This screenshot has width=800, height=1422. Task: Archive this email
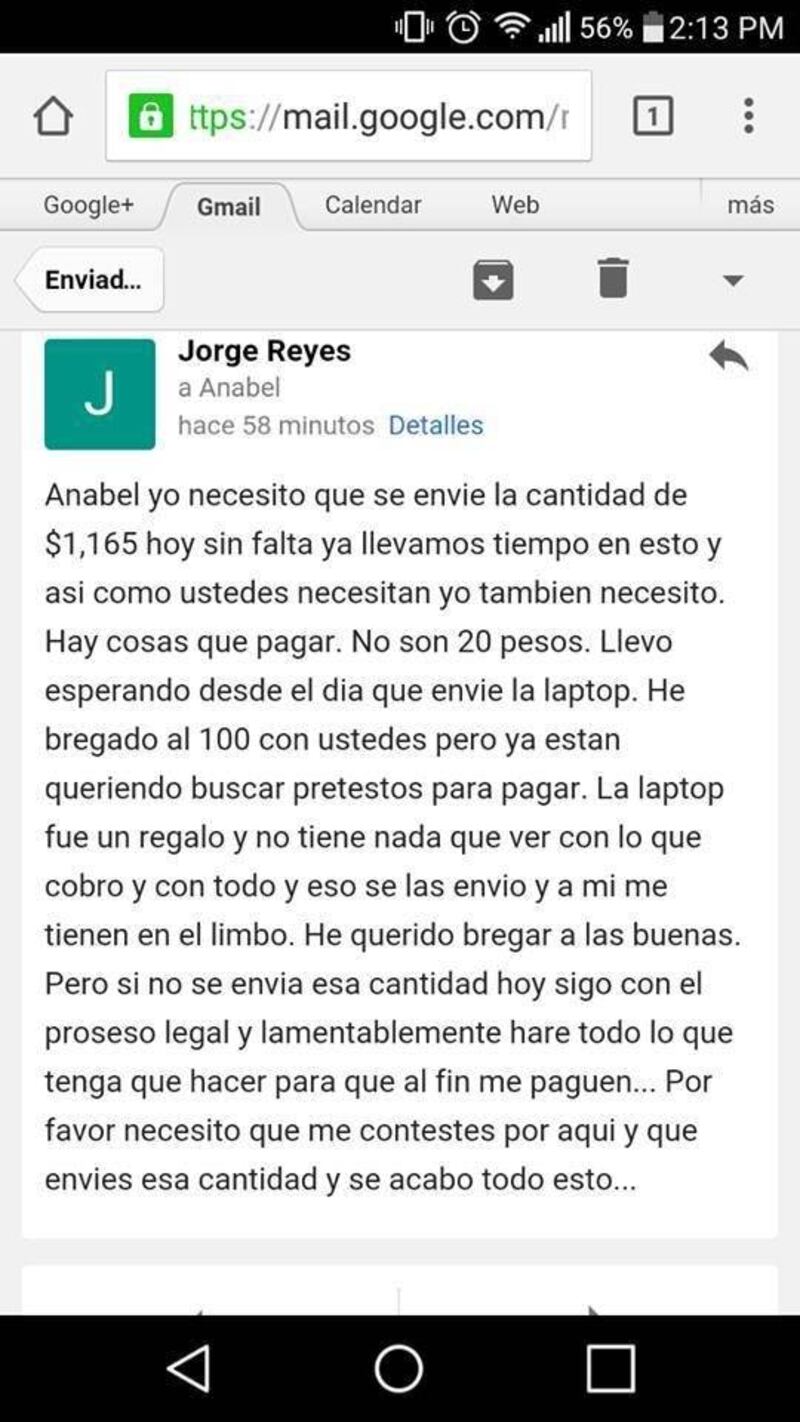coord(493,279)
